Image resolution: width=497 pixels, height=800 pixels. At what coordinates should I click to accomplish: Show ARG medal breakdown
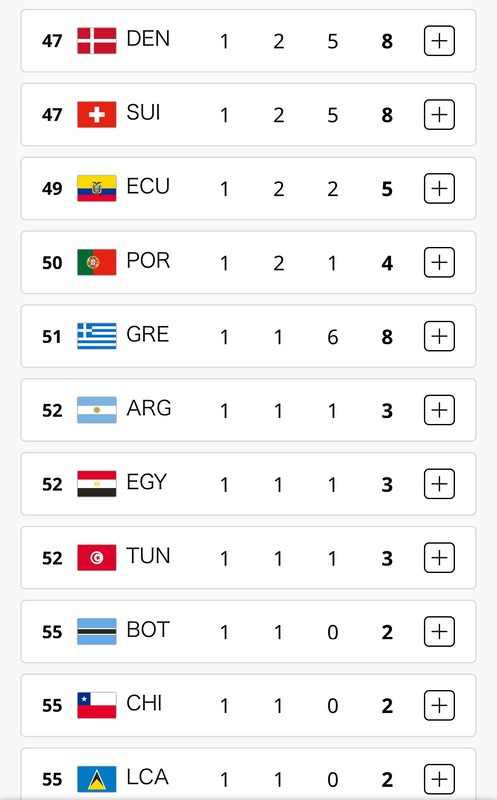439,410
